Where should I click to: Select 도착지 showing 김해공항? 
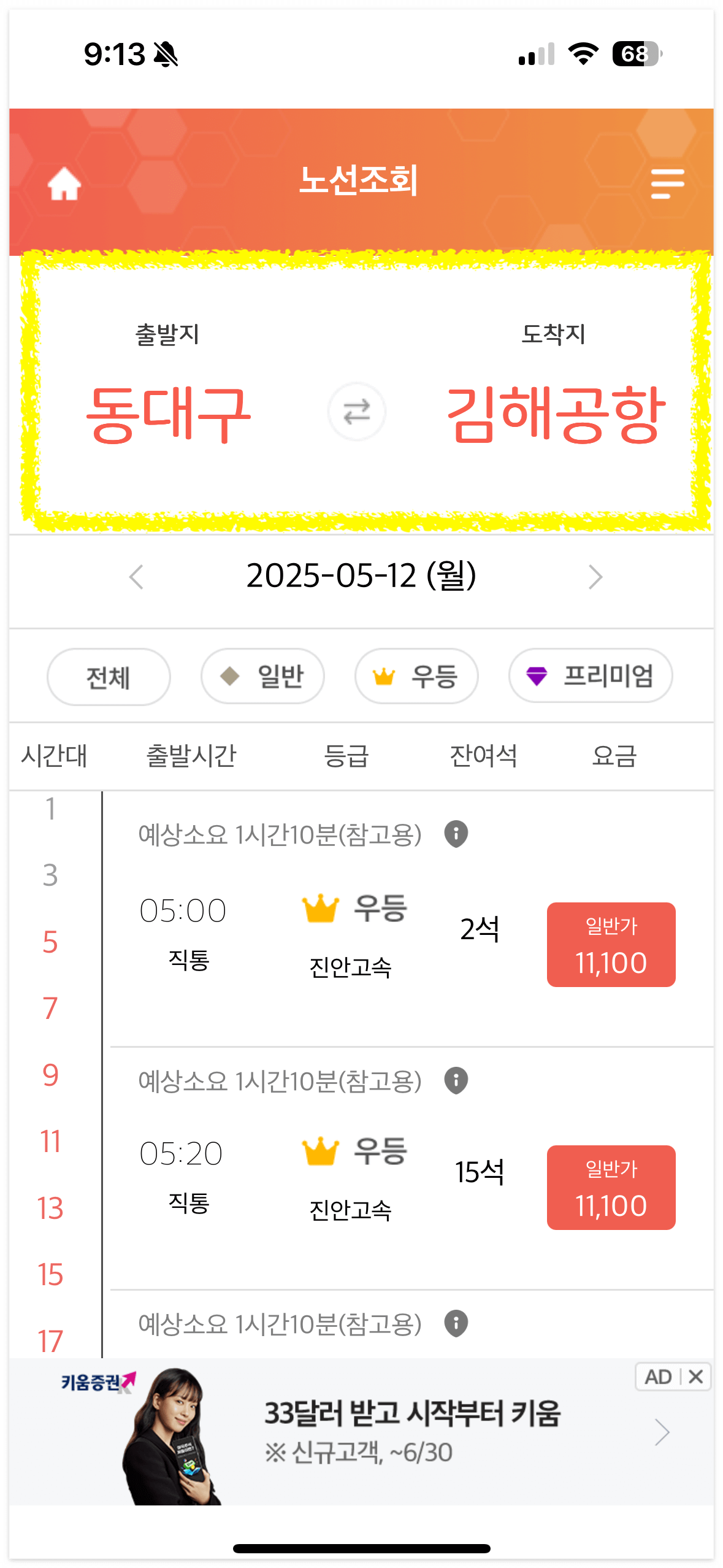pyautogui.click(x=555, y=413)
